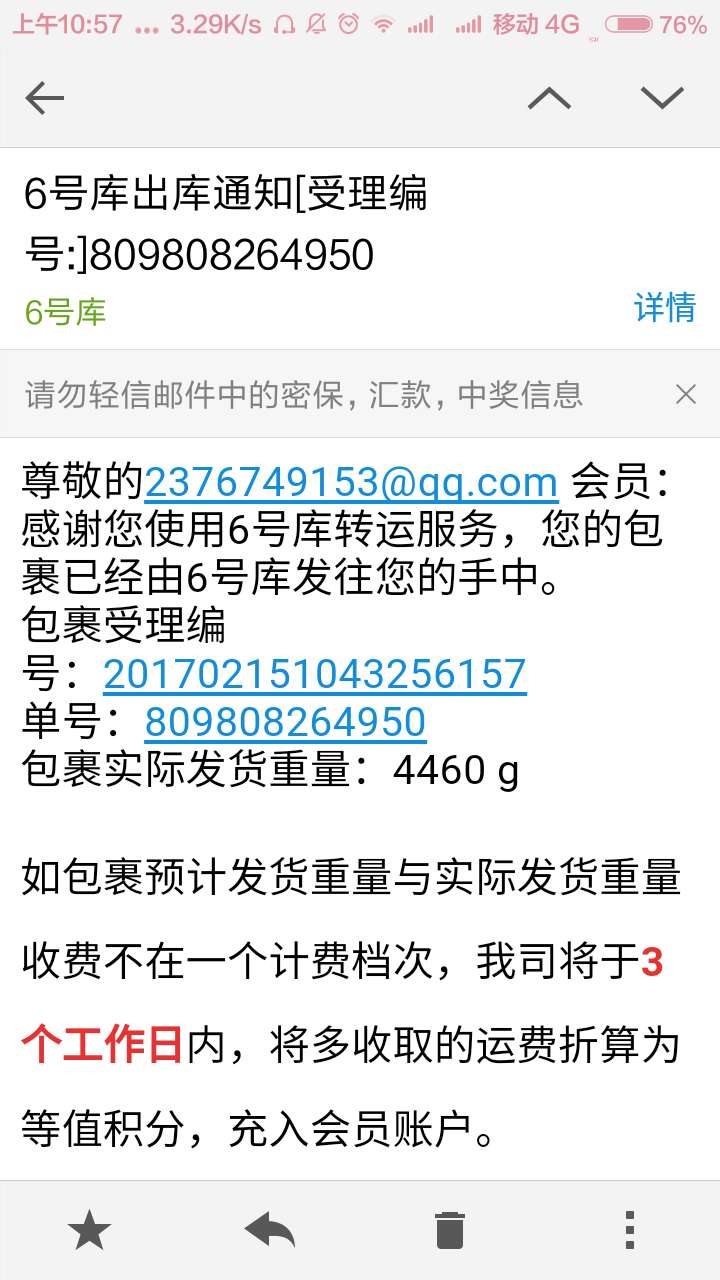Open package number 201702151043256157 link
This screenshot has height=1280, width=720.
315,674
